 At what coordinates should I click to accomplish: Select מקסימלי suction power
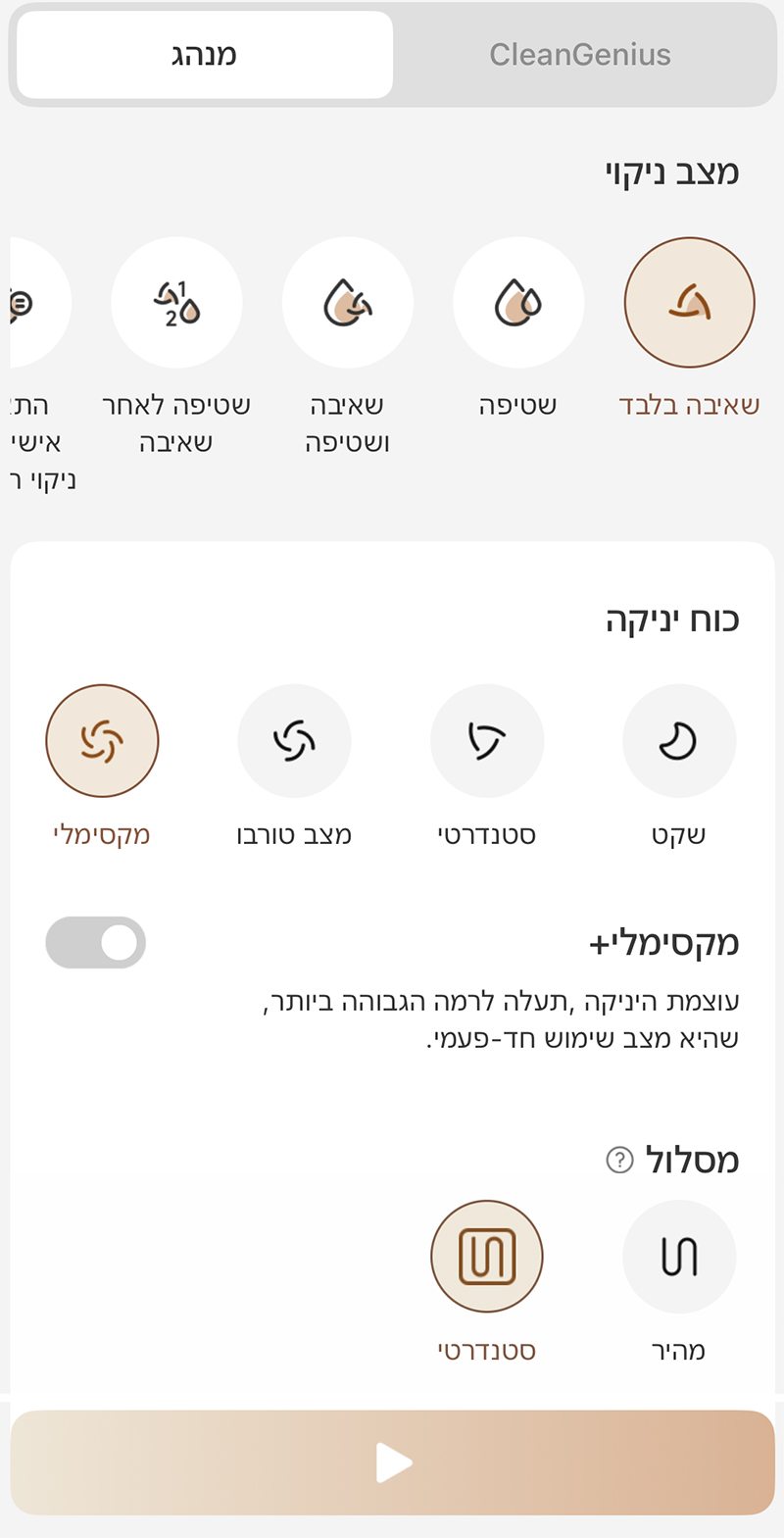(102, 741)
